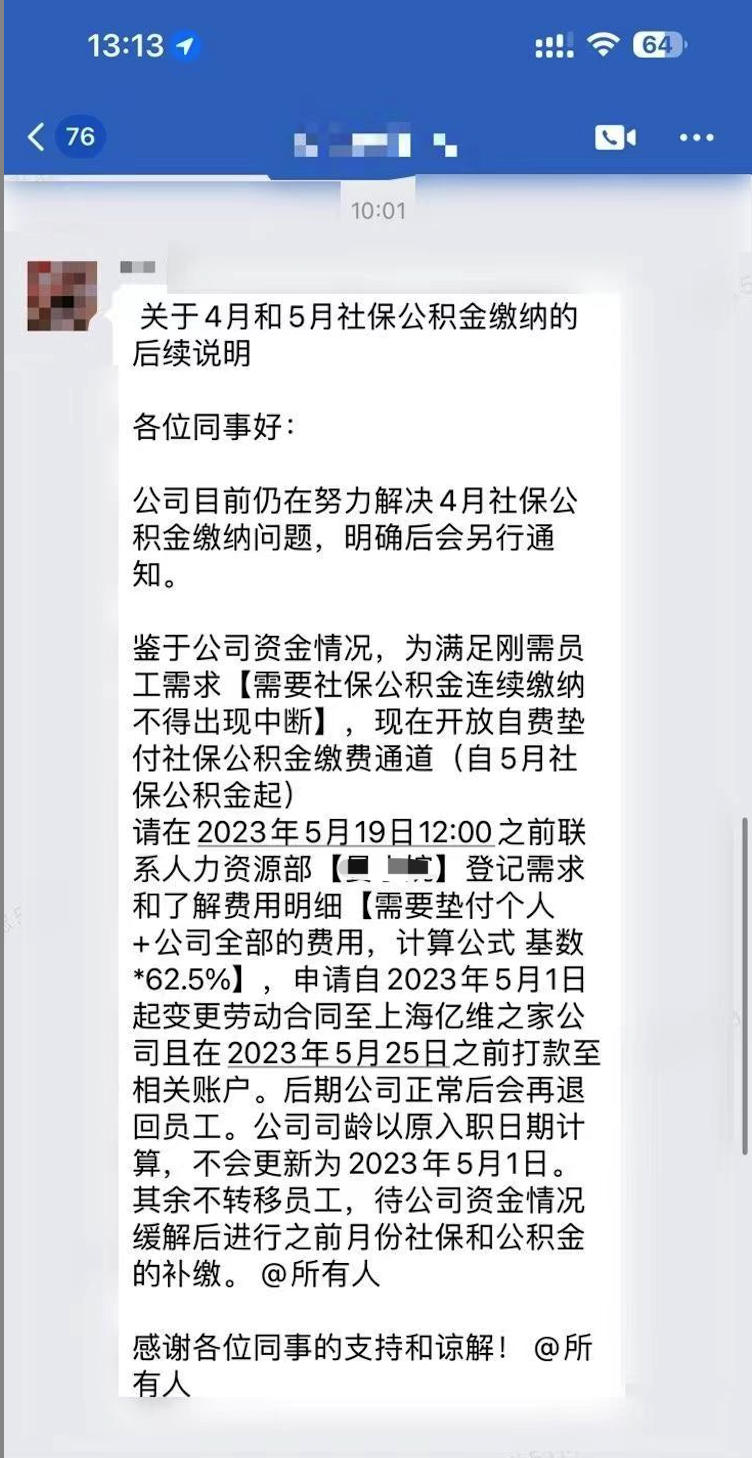The image size is (752, 1458).
Task: Go back to the chat list
Action: click(x=38, y=137)
